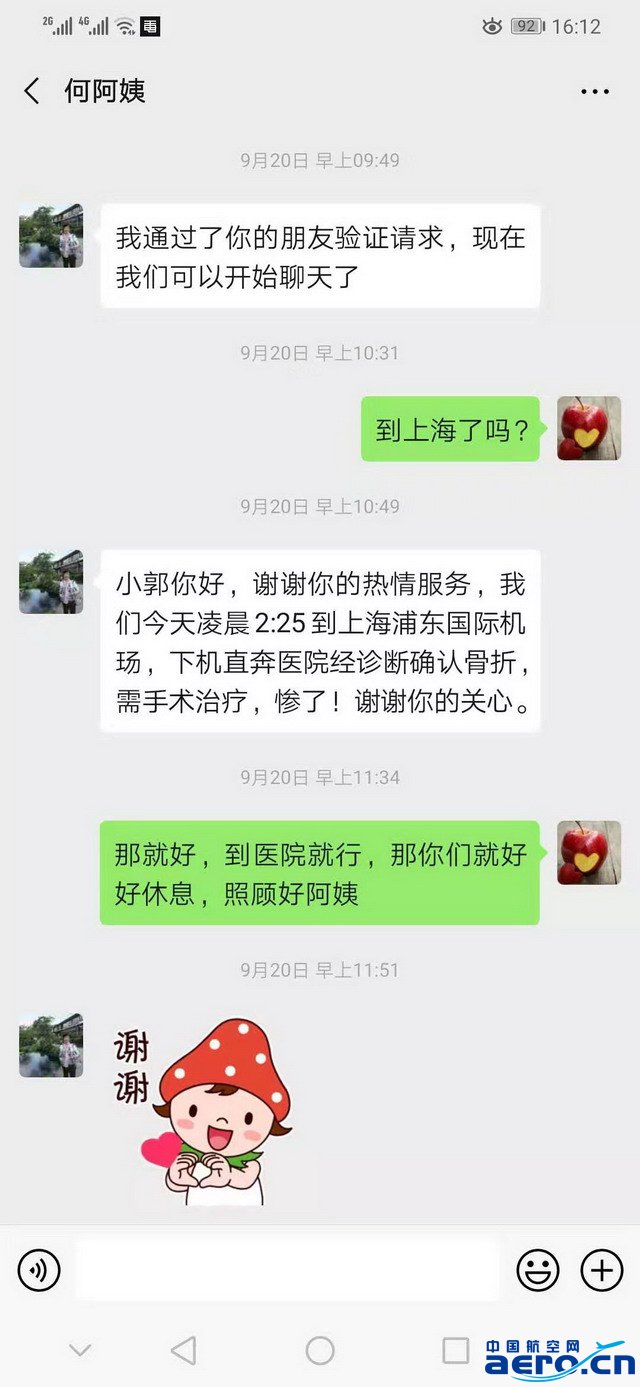Open my apple avatar next to 到上海了吗
Viewport: 640px width, 1387px height.
coord(589,428)
